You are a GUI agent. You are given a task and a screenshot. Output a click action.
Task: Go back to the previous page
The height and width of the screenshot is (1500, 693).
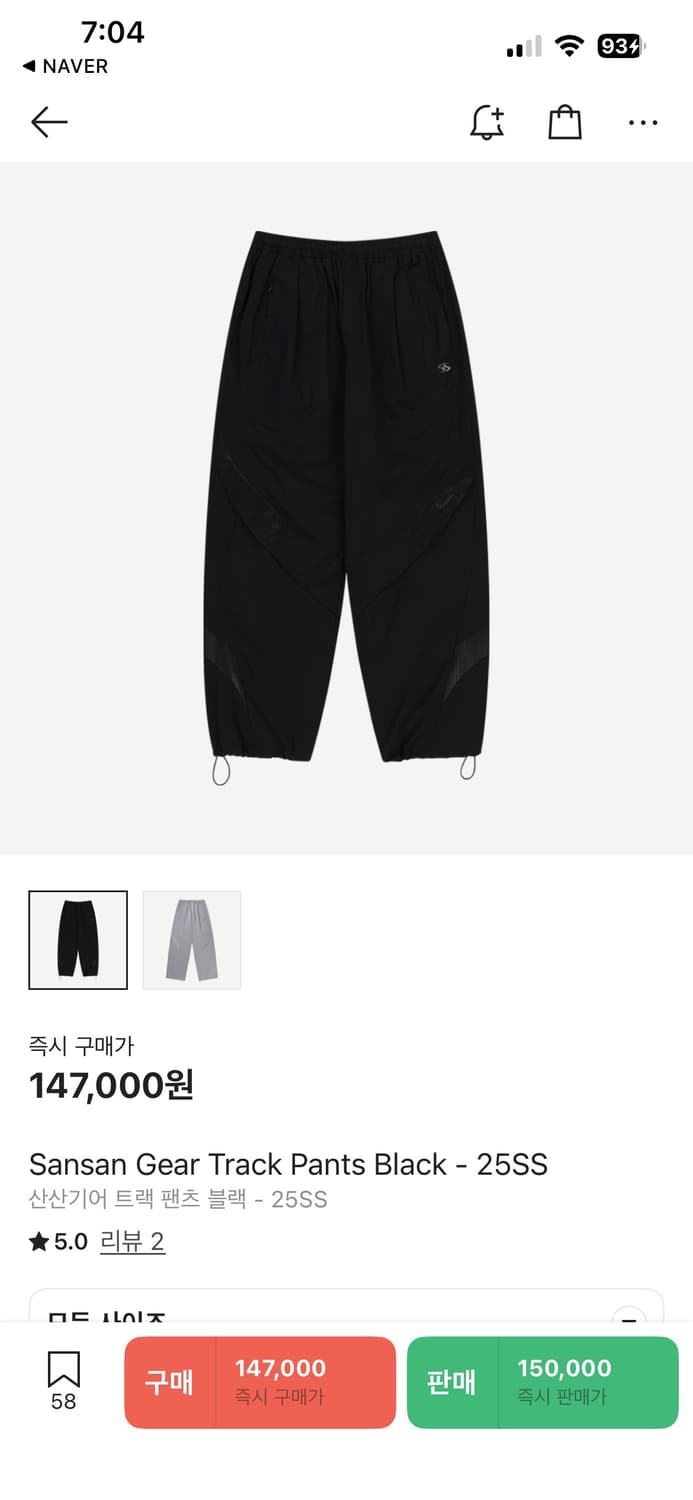[x=49, y=122]
